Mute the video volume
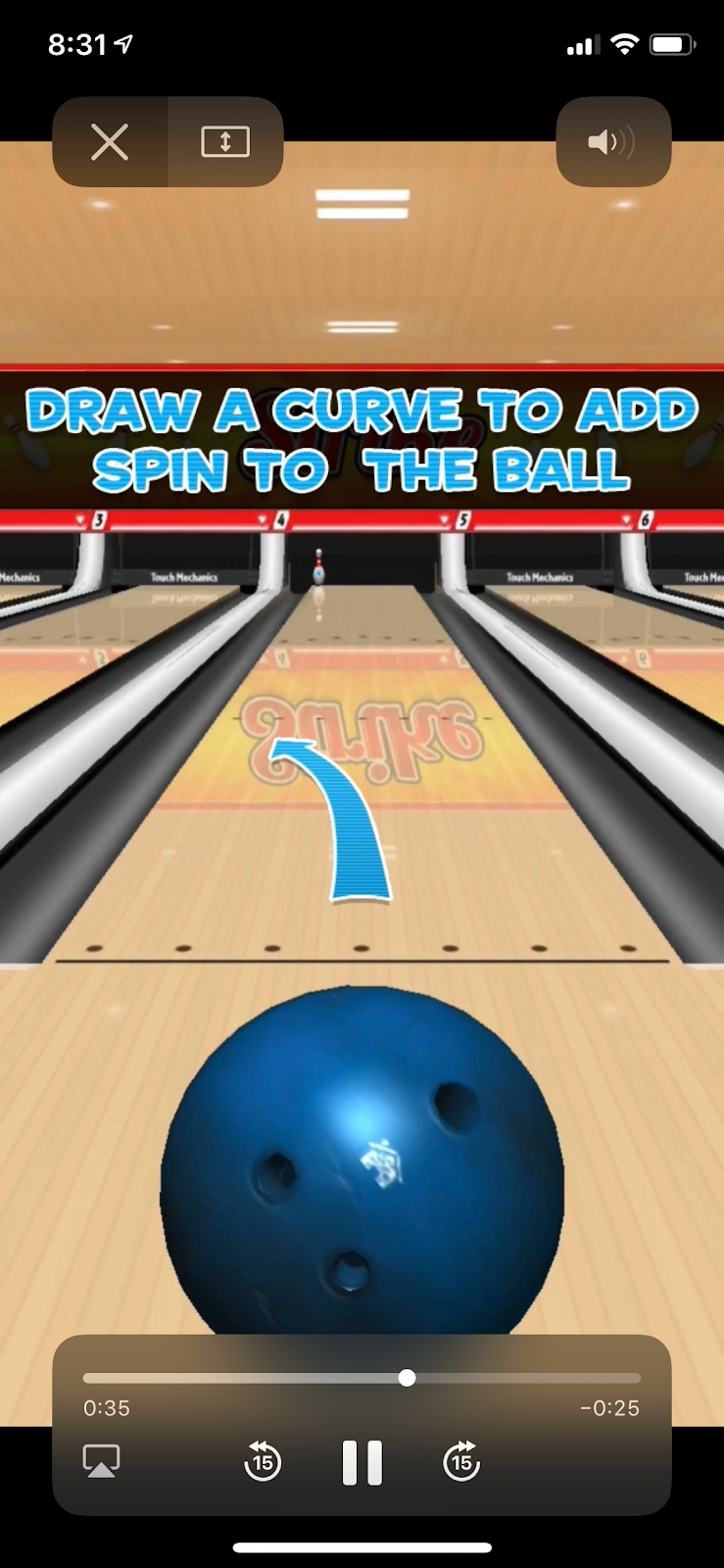Screen dimensions: 724x1568 tap(612, 142)
